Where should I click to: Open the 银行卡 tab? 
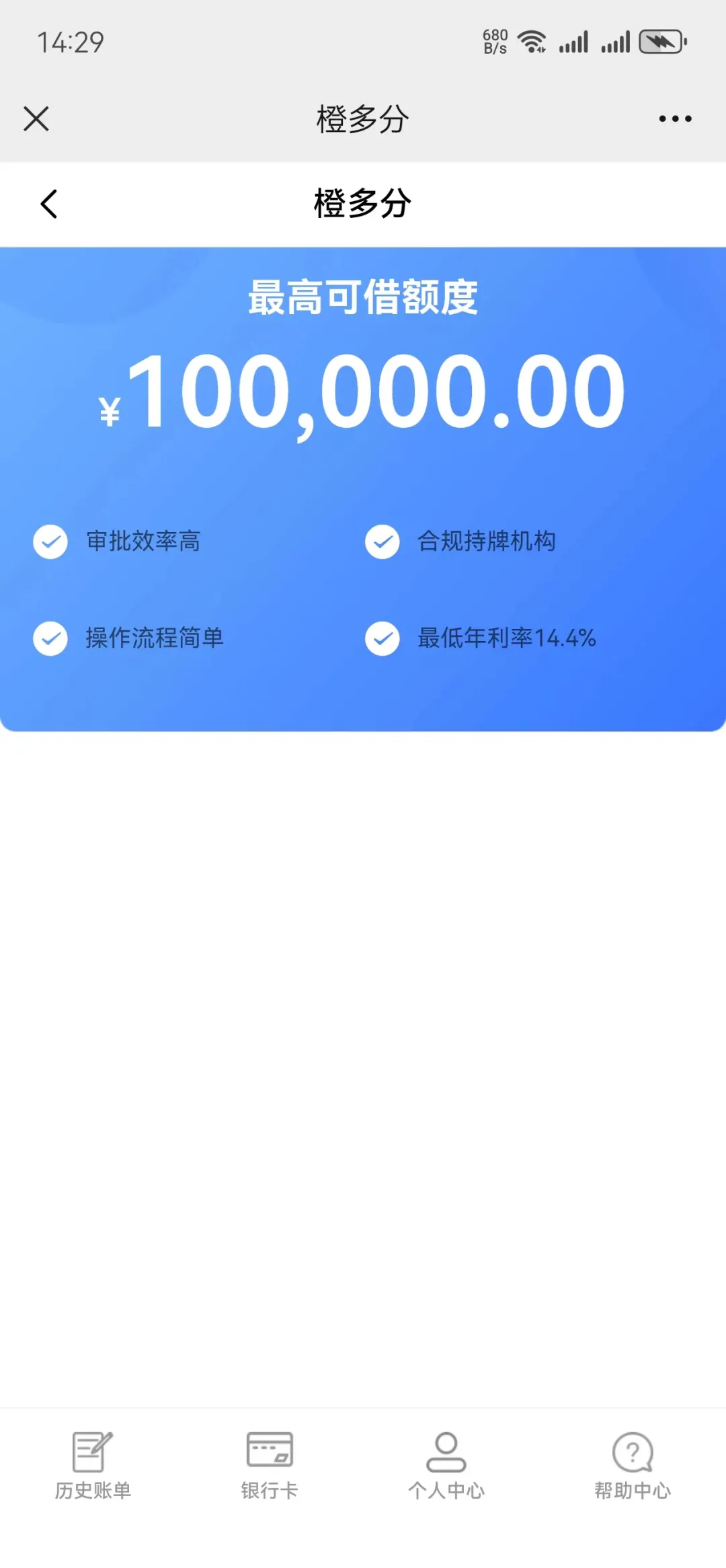click(270, 1466)
